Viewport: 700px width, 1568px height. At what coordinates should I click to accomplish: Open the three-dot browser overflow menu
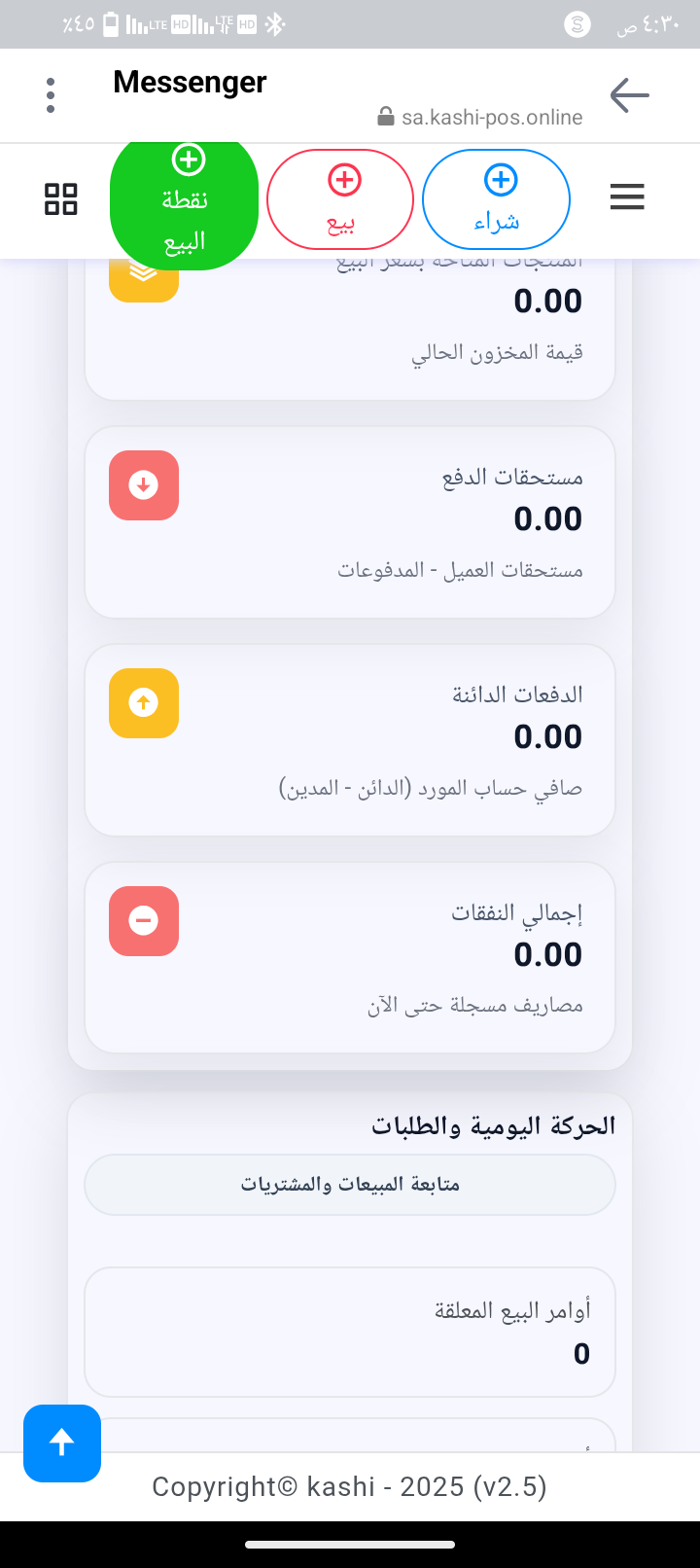click(x=51, y=95)
